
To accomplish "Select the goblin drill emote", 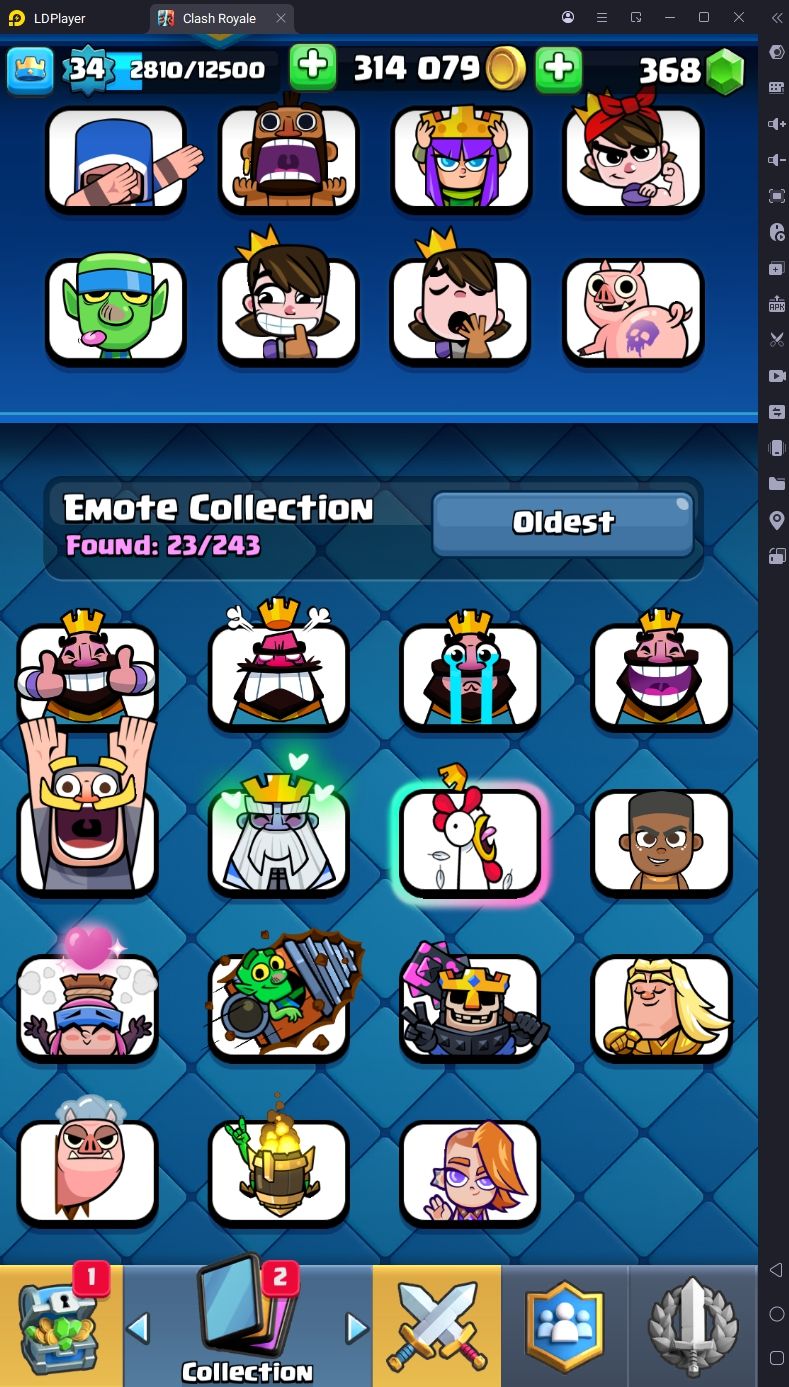I will click(279, 1007).
